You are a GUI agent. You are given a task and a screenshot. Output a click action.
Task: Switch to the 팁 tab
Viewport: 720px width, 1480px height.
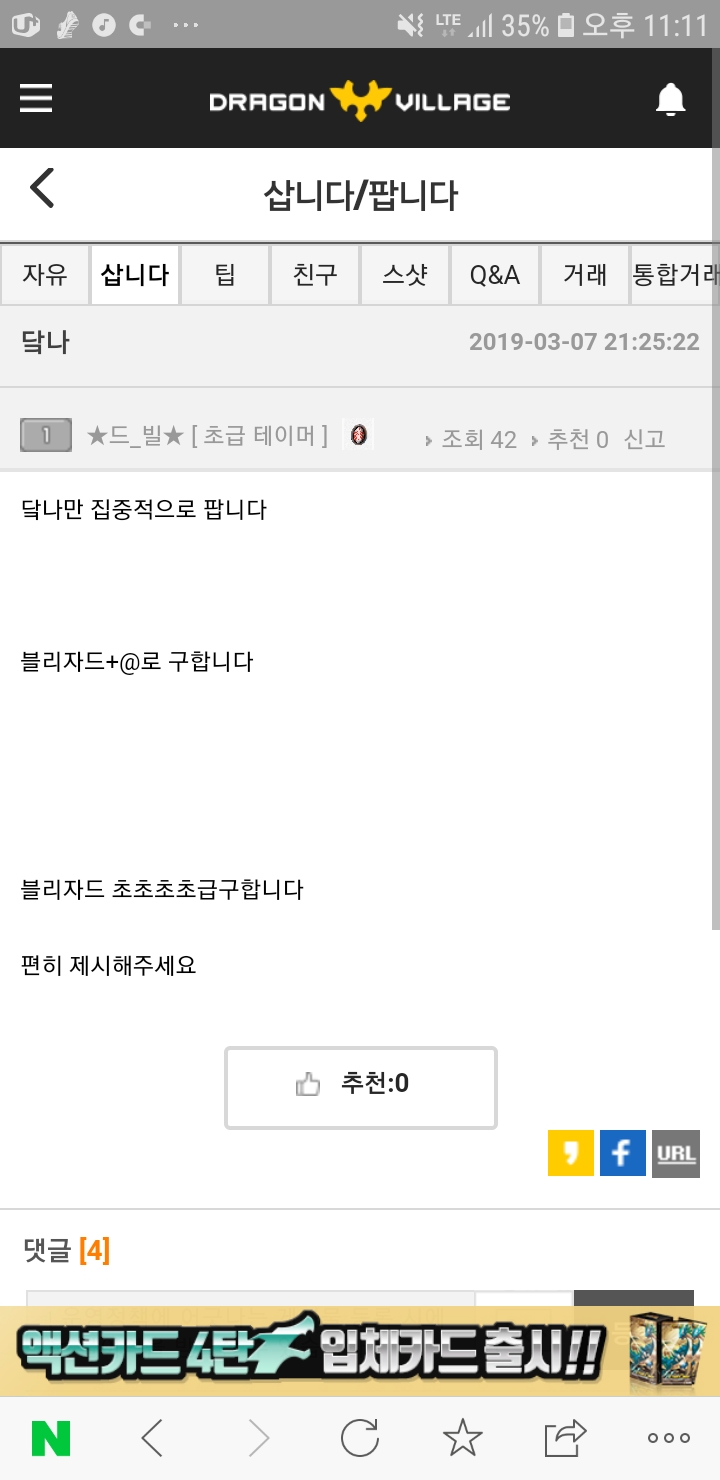pyautogui.click(x=225, y=275)
